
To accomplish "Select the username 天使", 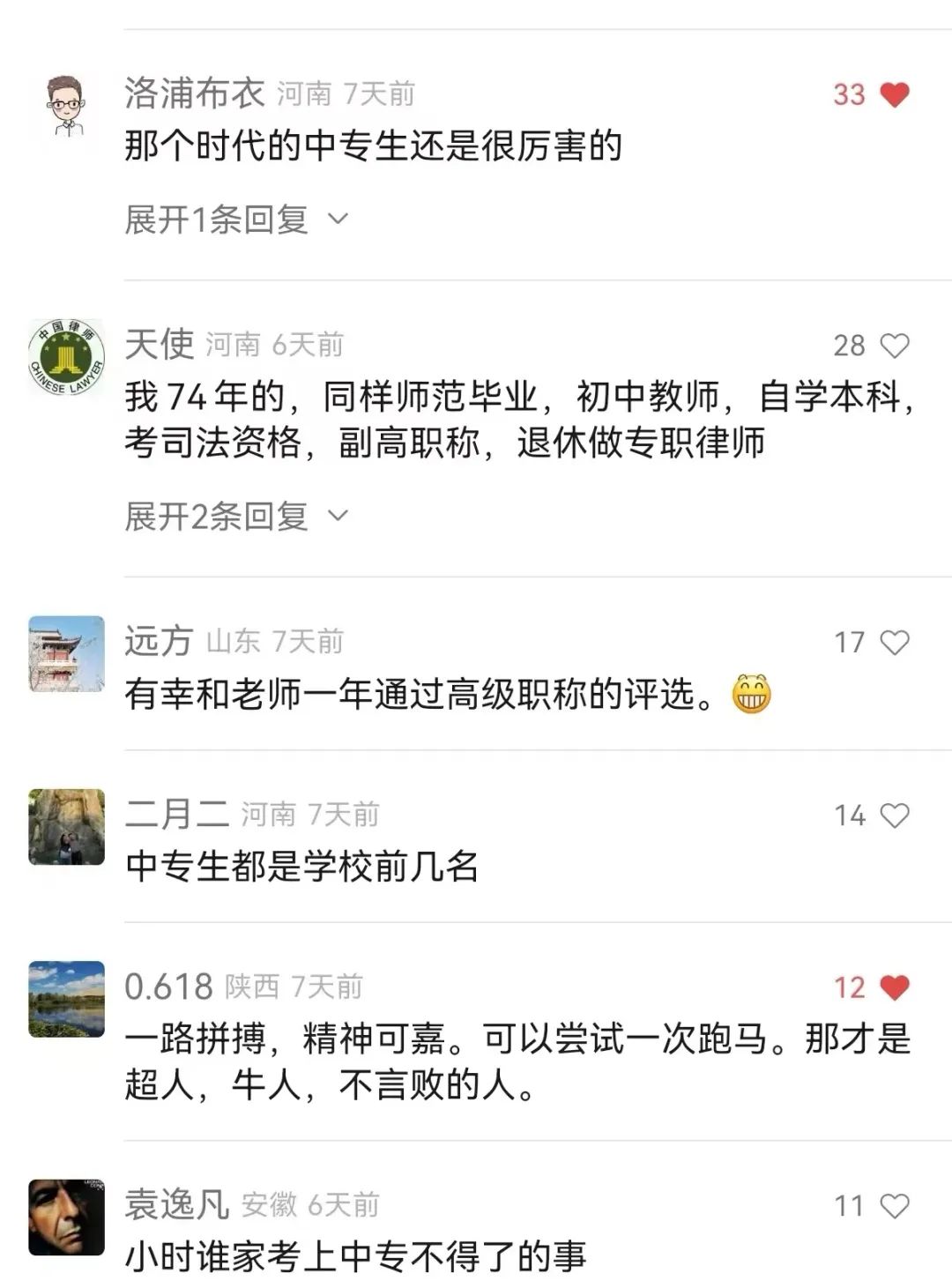I will [x=159, y=344].
